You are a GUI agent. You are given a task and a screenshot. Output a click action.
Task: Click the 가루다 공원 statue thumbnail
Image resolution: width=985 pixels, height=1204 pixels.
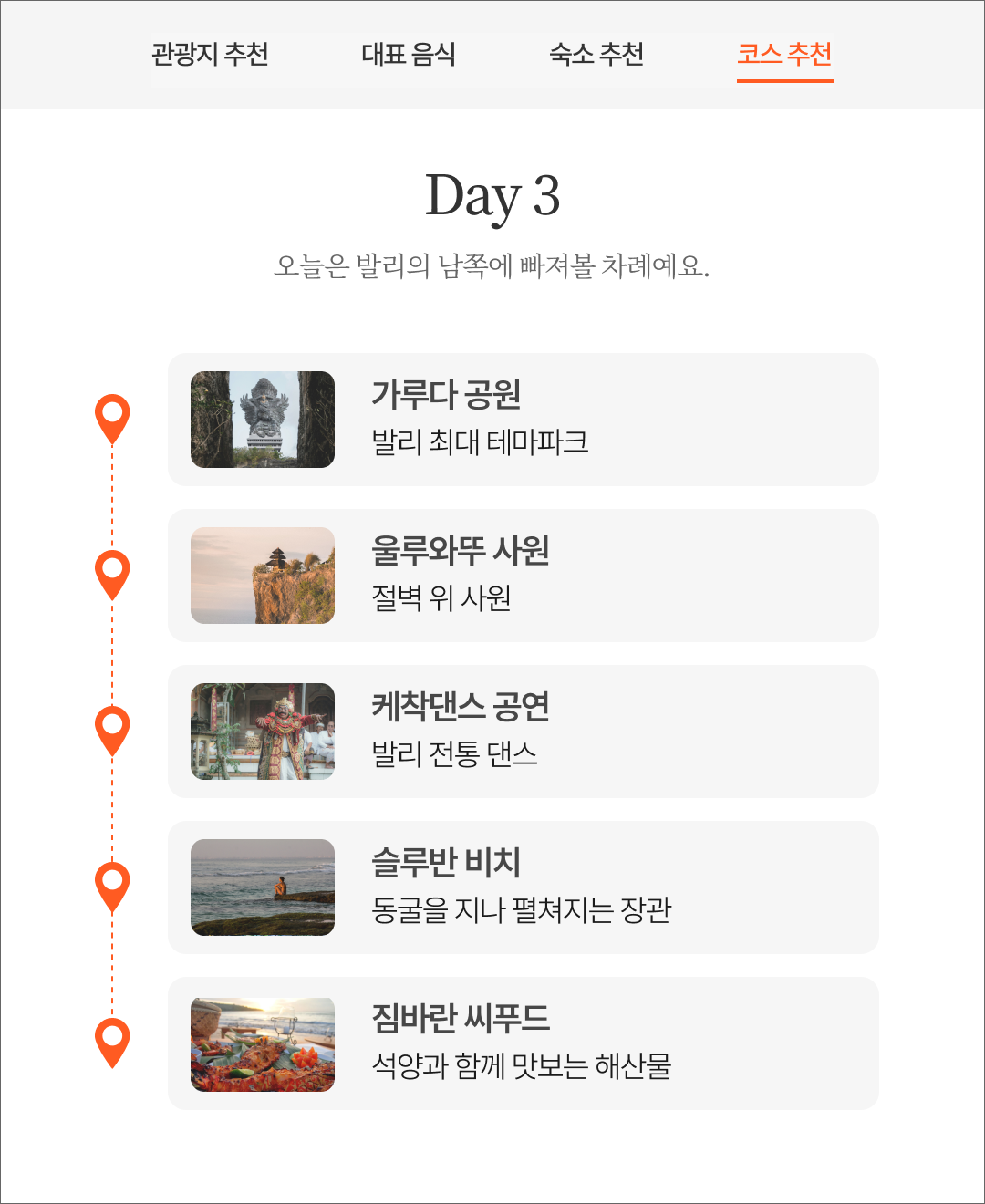(262, 419)
